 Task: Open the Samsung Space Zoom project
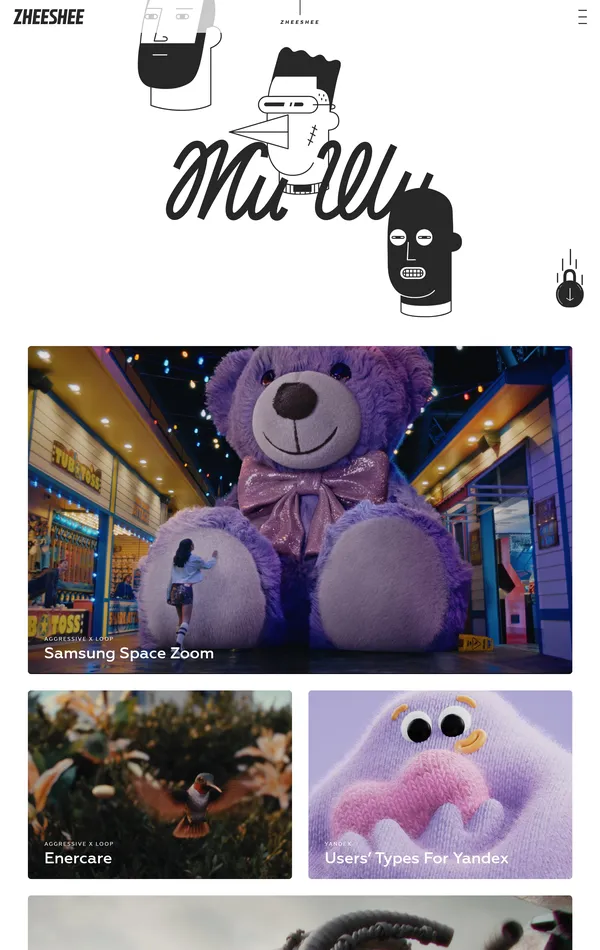(x=300, y=510)
